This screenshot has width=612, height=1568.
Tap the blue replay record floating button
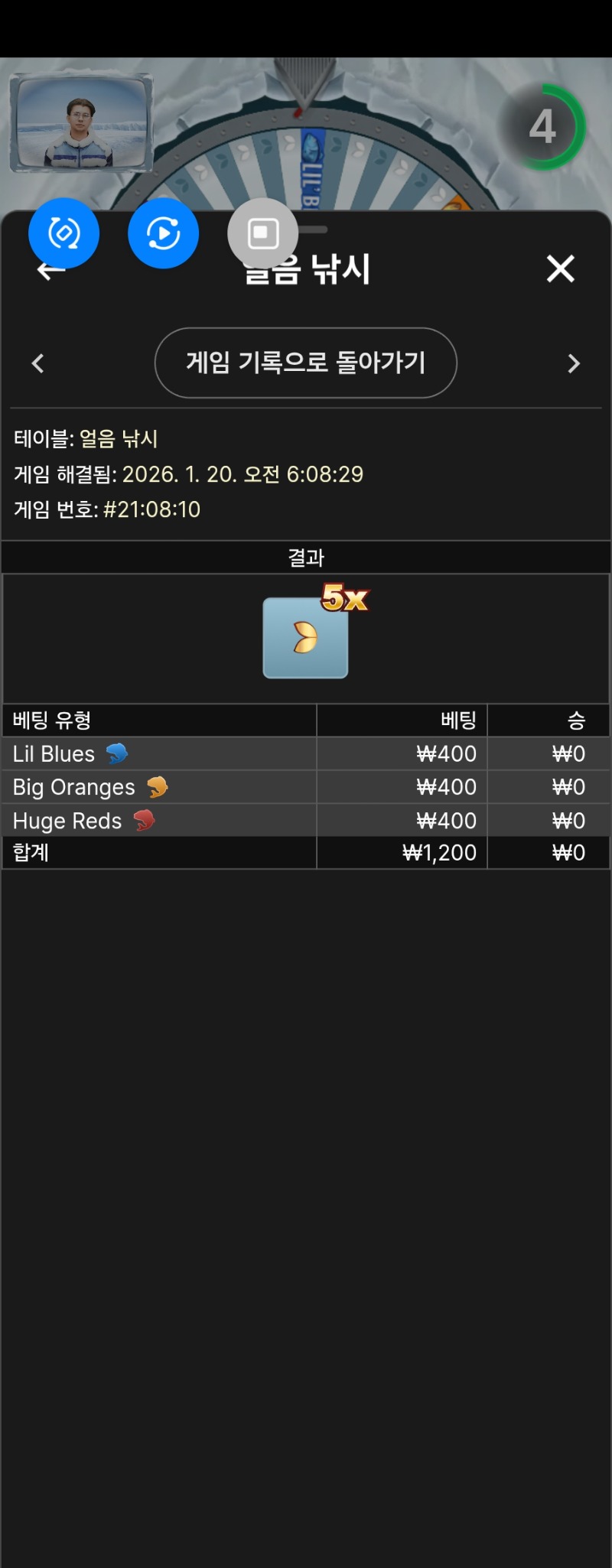[x=163, y=233]
